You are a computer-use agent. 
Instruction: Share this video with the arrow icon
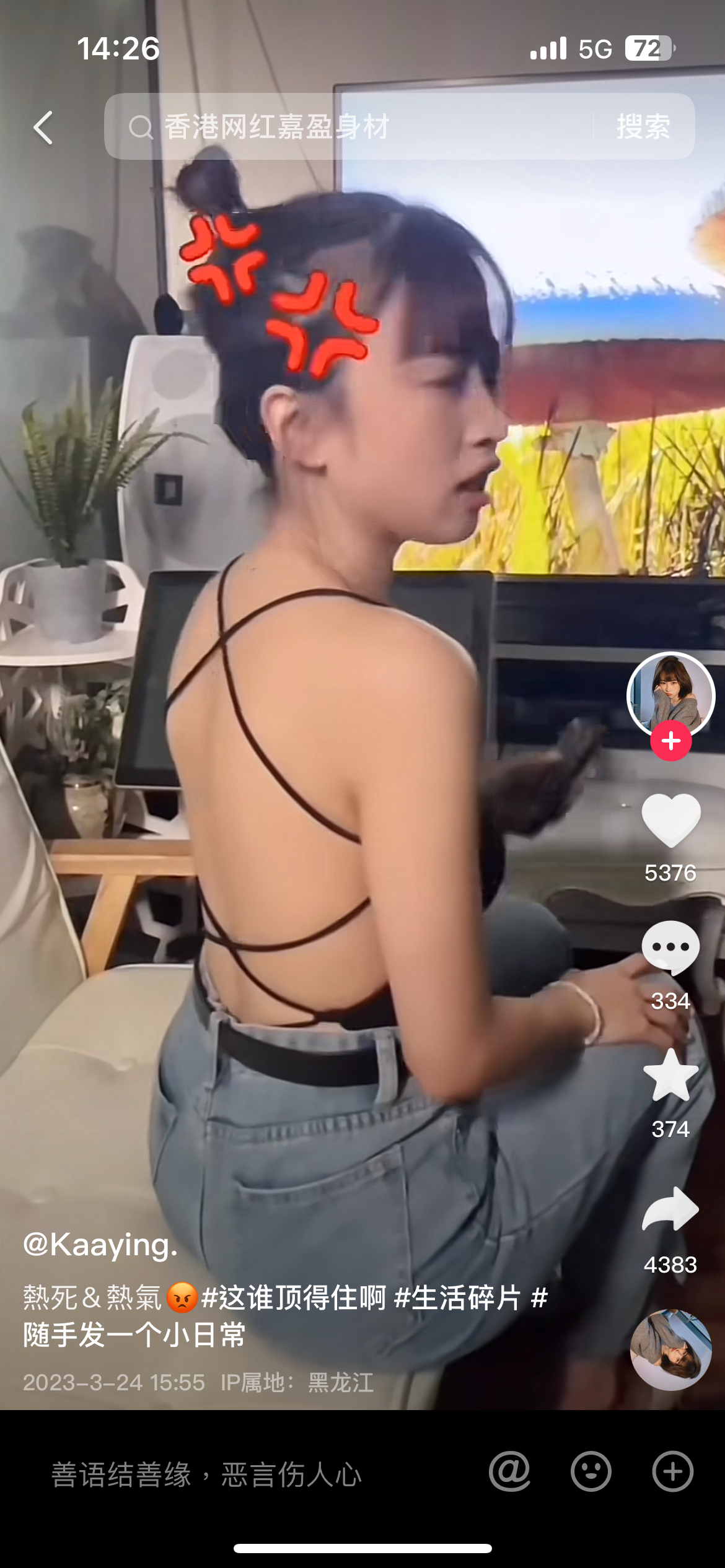pos(670,1209)
